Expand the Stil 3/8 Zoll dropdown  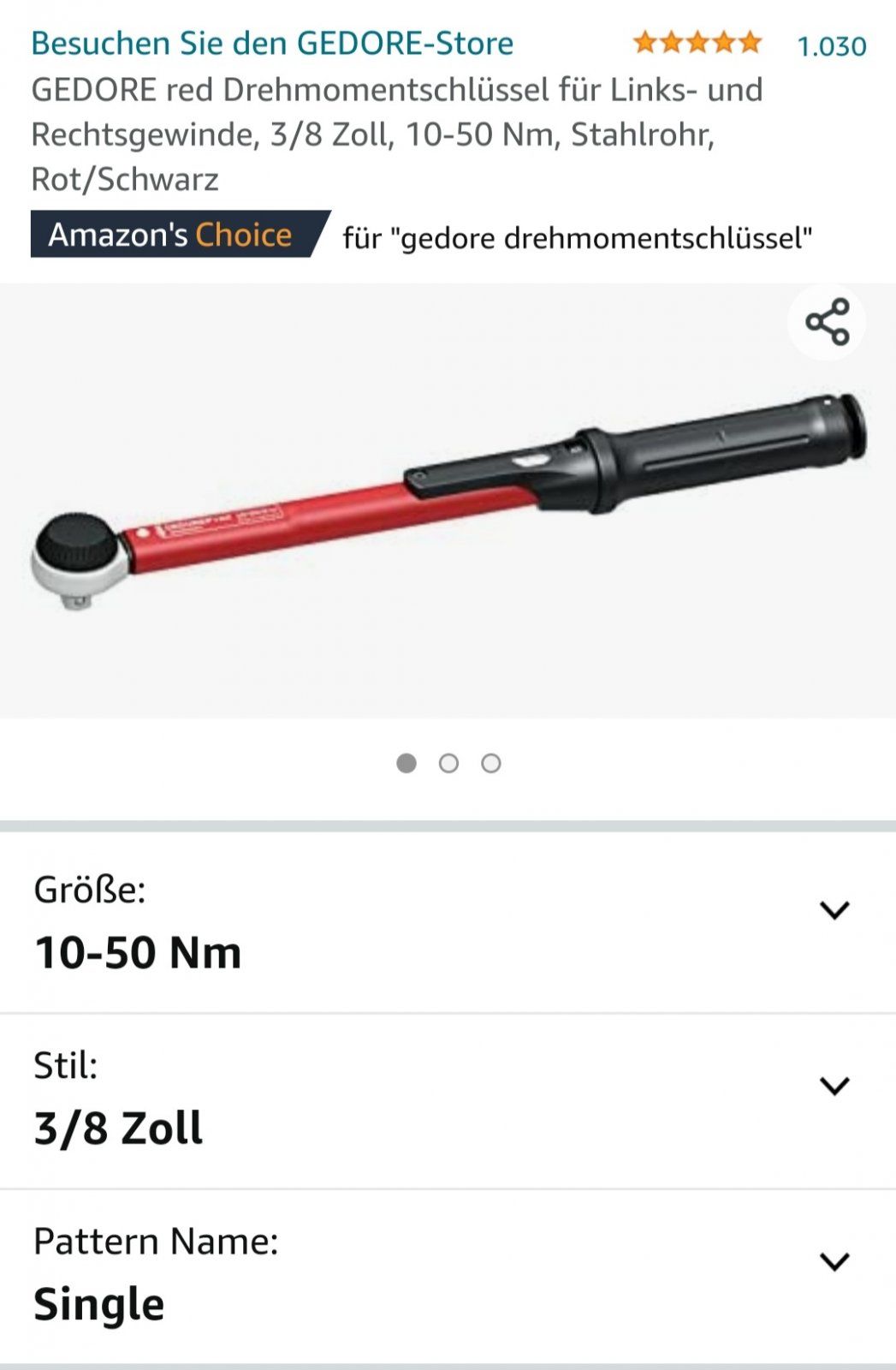point(834,1087)
